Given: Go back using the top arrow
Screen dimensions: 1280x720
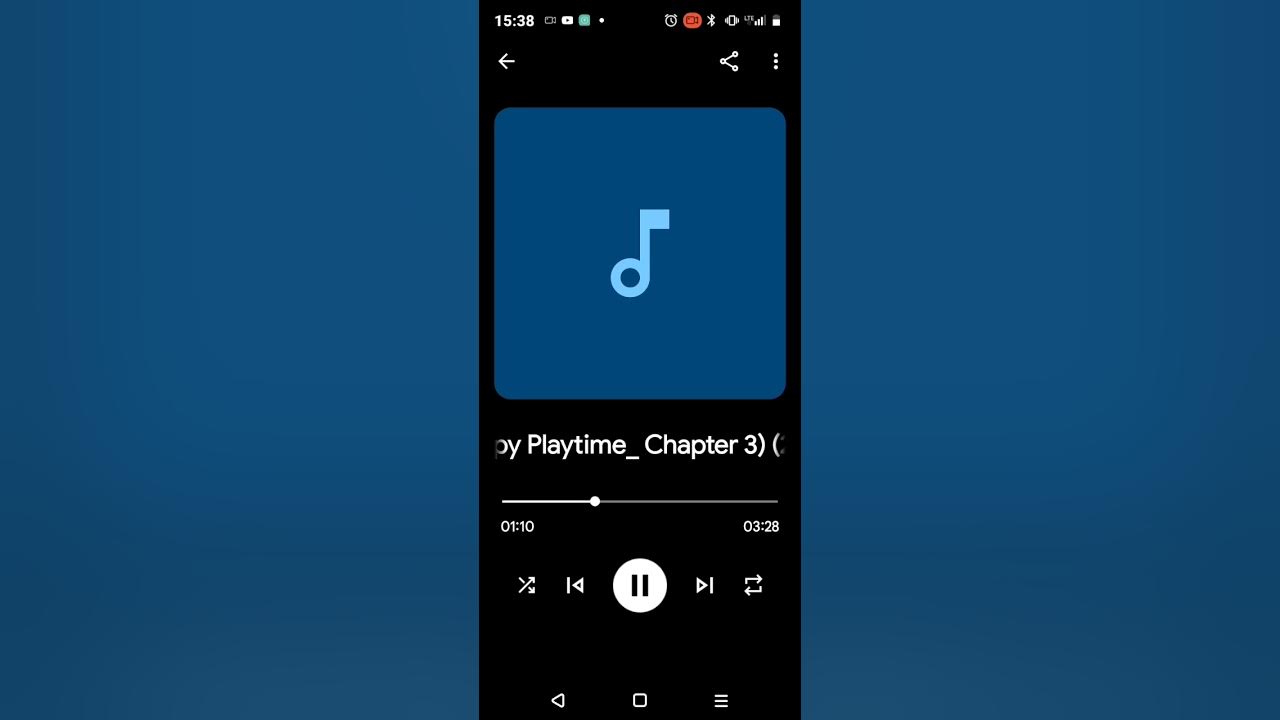Looking at the screenshot, I should coord(506,62).
